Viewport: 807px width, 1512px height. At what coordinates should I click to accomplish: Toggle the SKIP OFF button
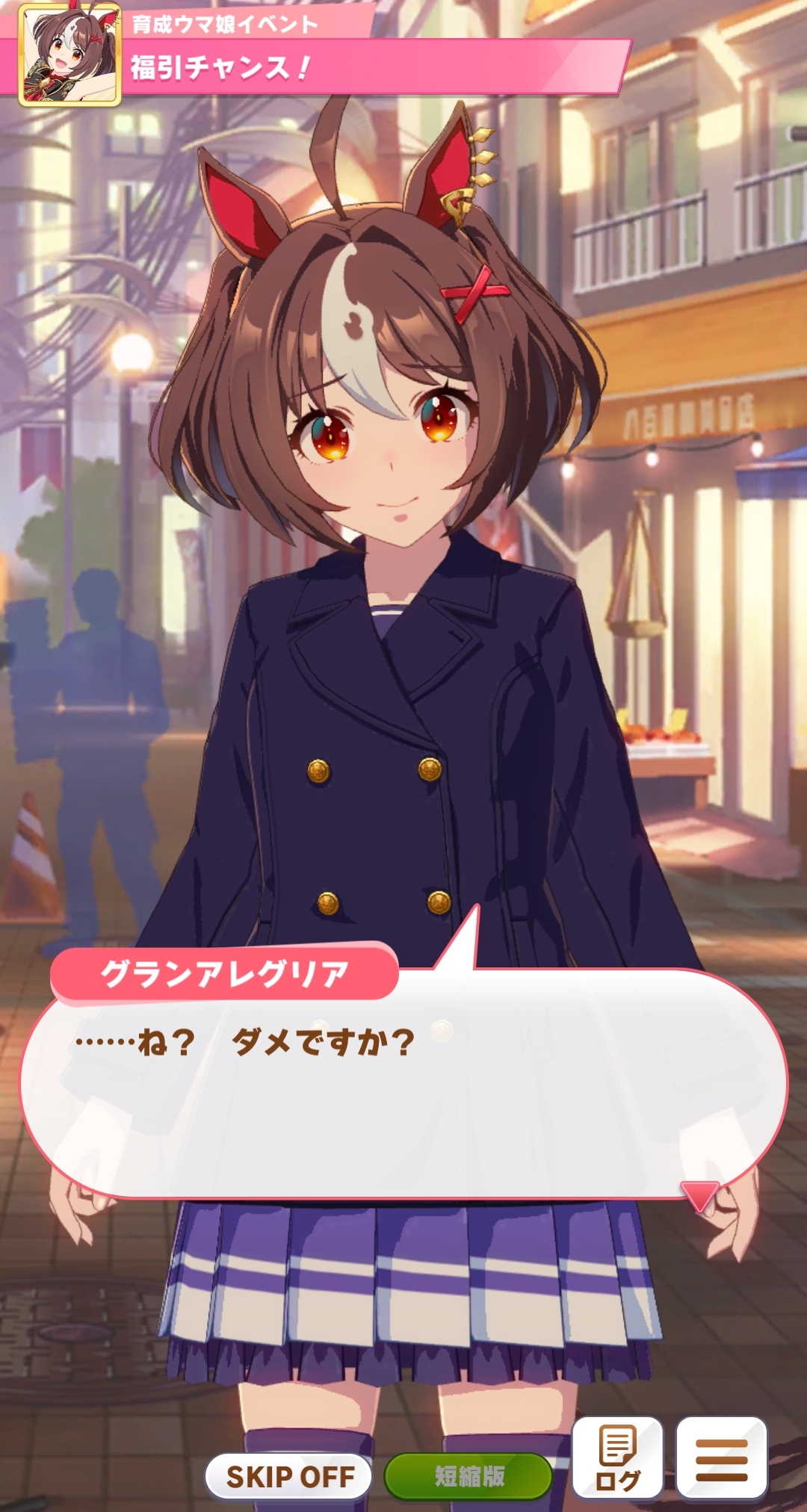[289, 1476]
